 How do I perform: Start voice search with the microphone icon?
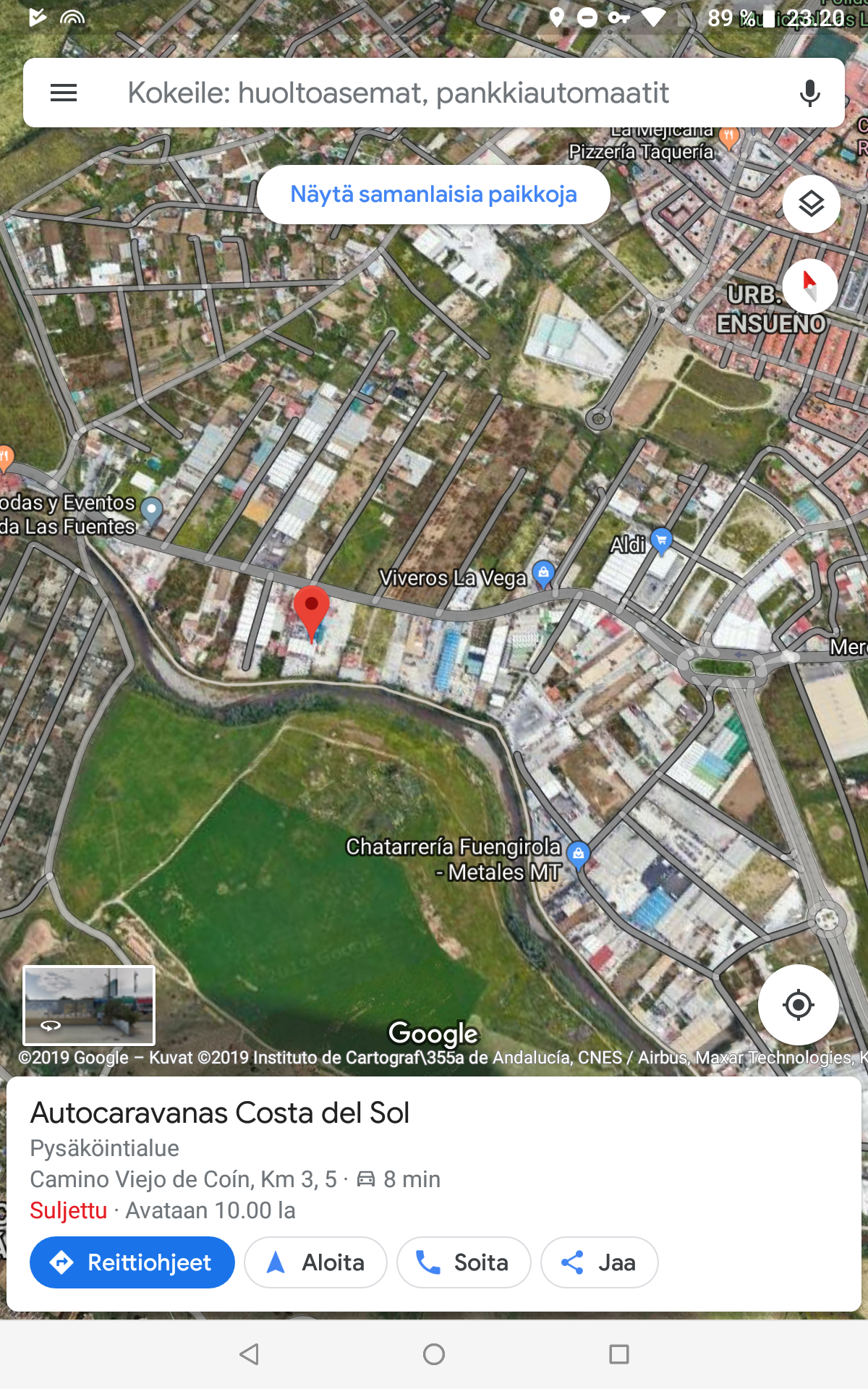click(810, 93)
